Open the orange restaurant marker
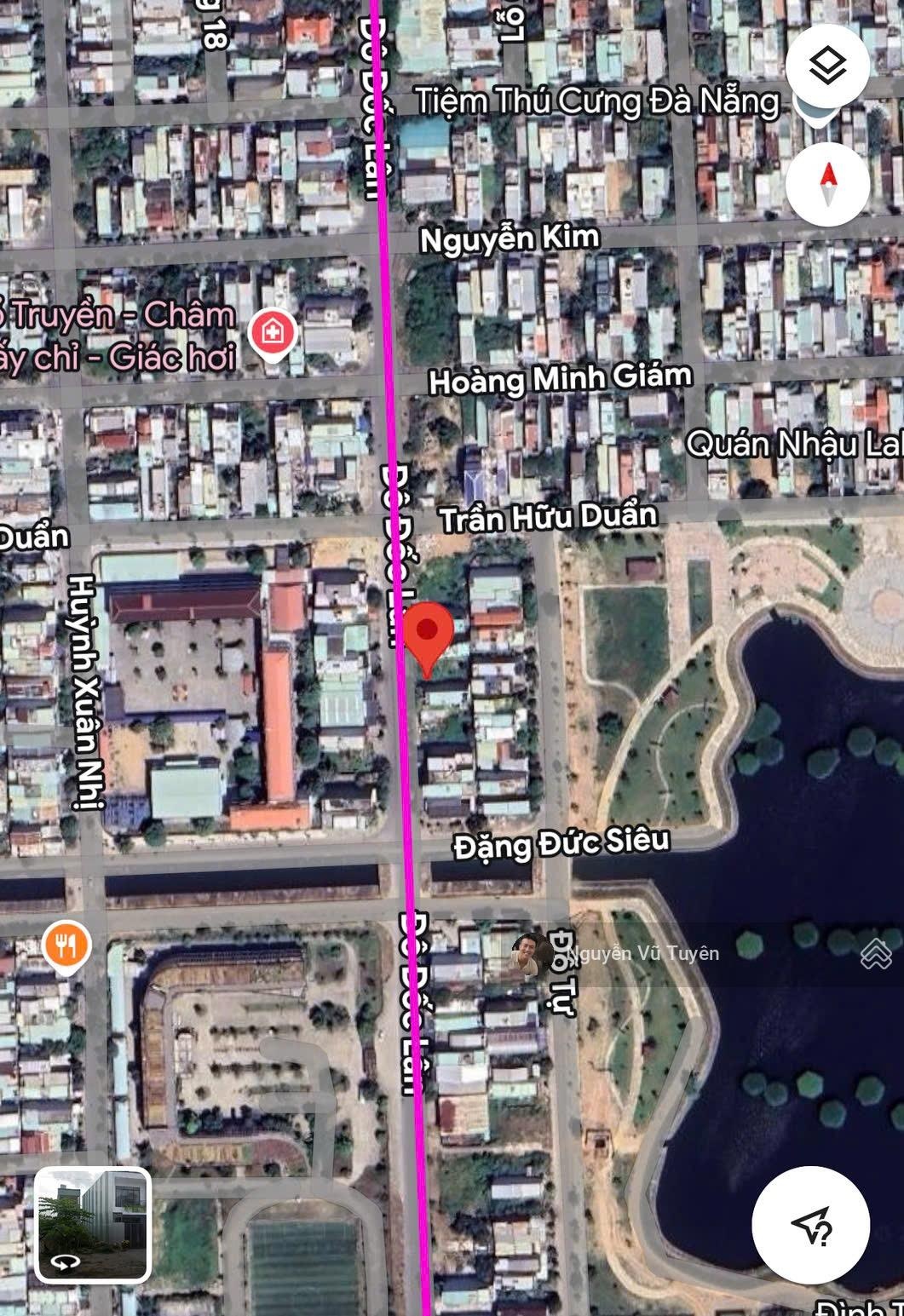Image resolution: width=904 pixels, height=1316 pixels. 66,945
